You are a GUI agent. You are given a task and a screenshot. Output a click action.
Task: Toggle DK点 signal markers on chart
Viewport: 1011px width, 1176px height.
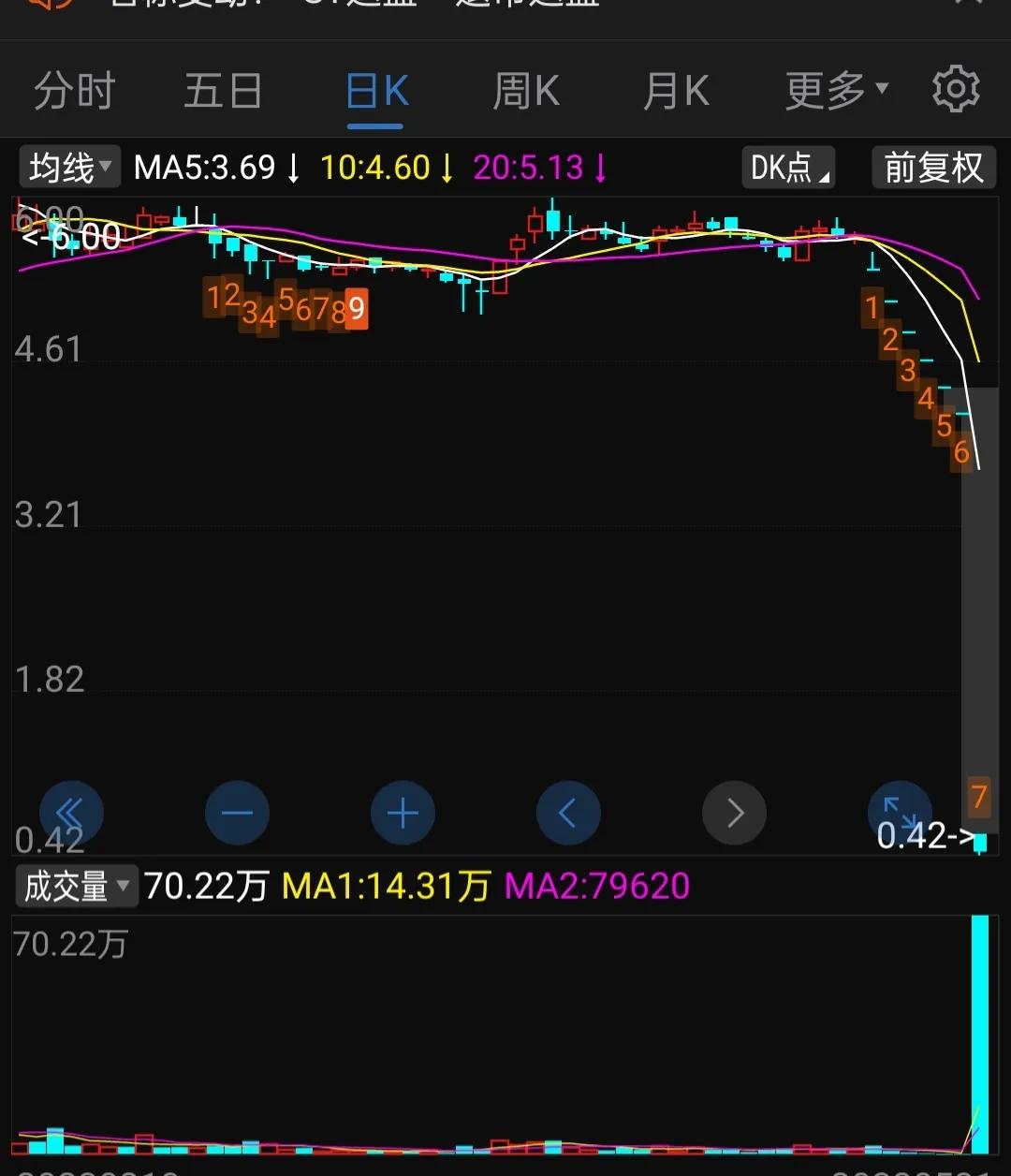coord(787,168)
